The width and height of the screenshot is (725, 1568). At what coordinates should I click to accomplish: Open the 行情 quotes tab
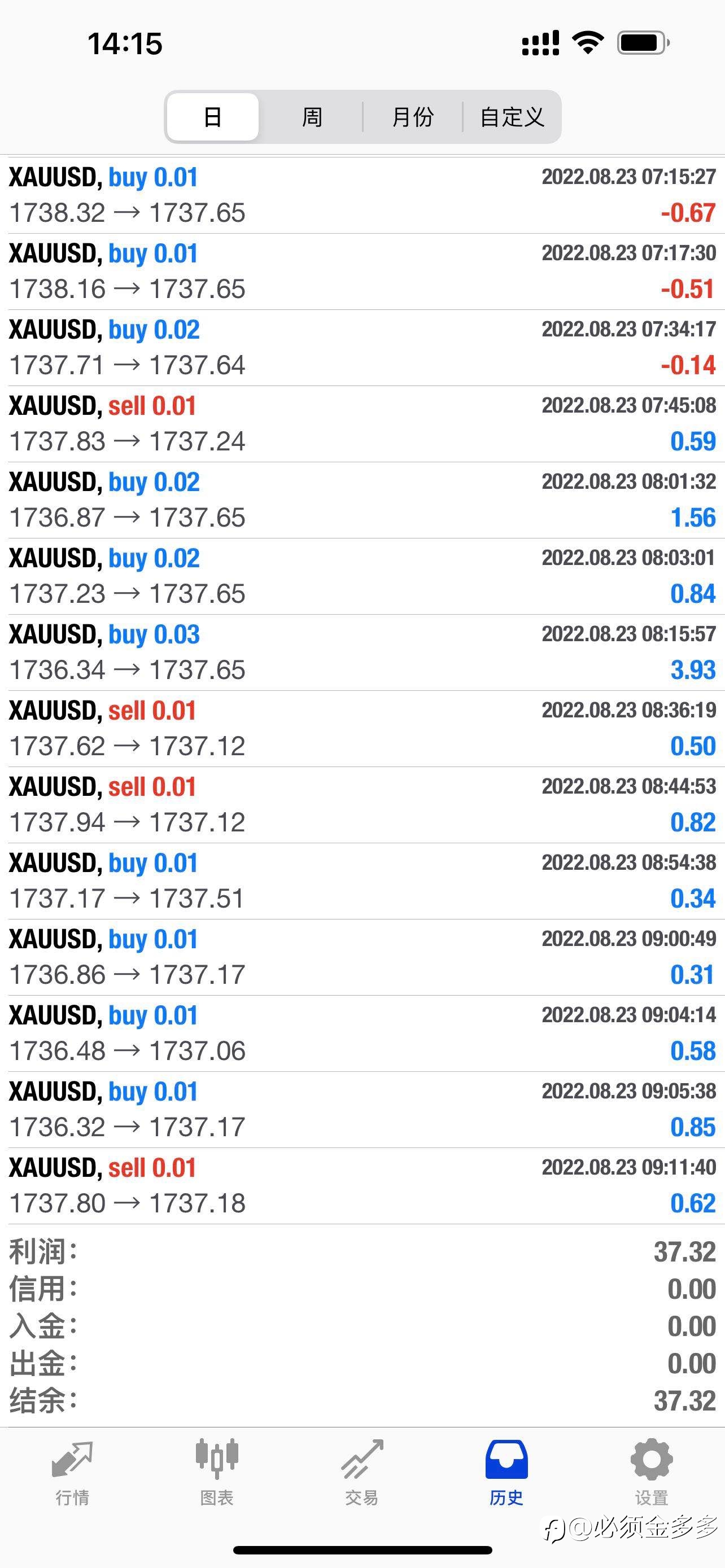[72, 1473]
